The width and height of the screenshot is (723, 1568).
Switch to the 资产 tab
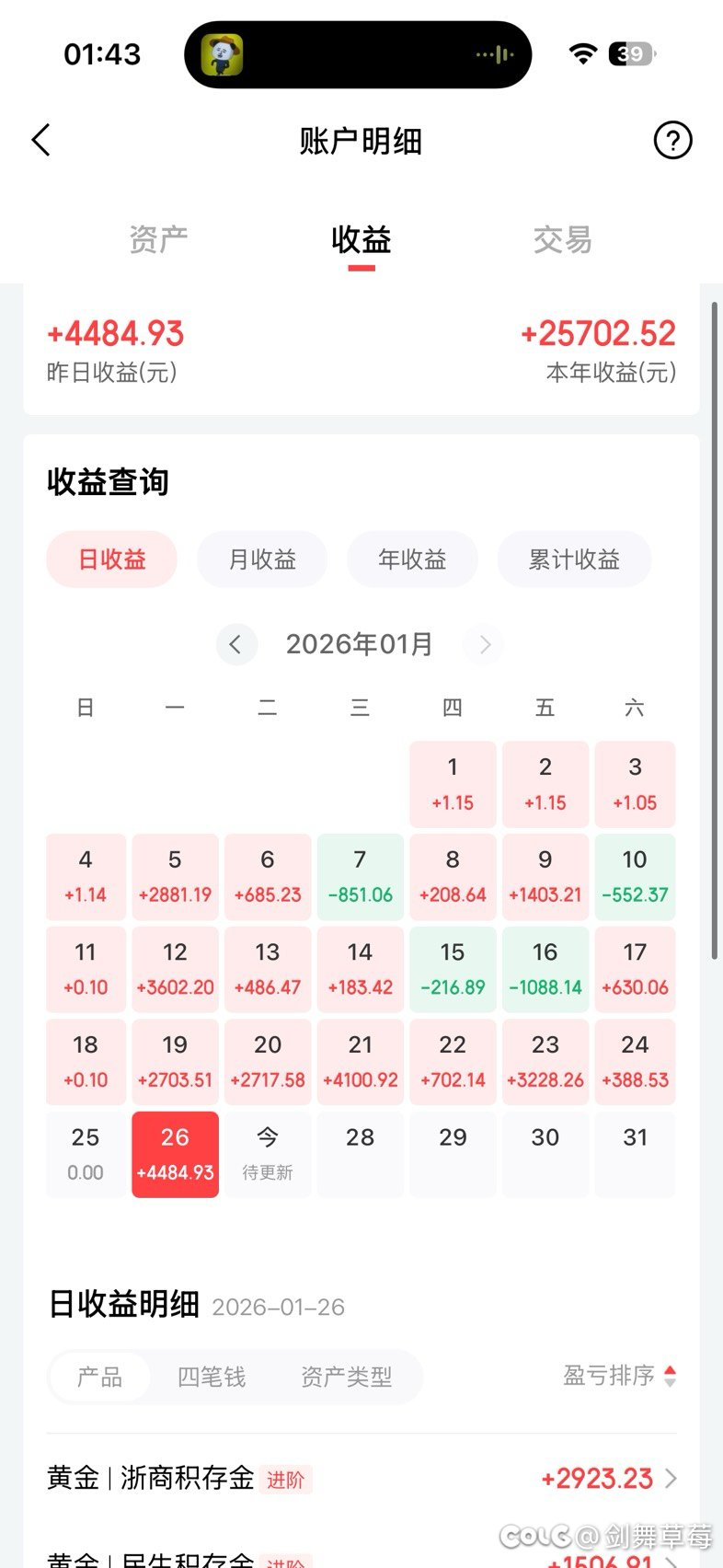click(158, 239)
